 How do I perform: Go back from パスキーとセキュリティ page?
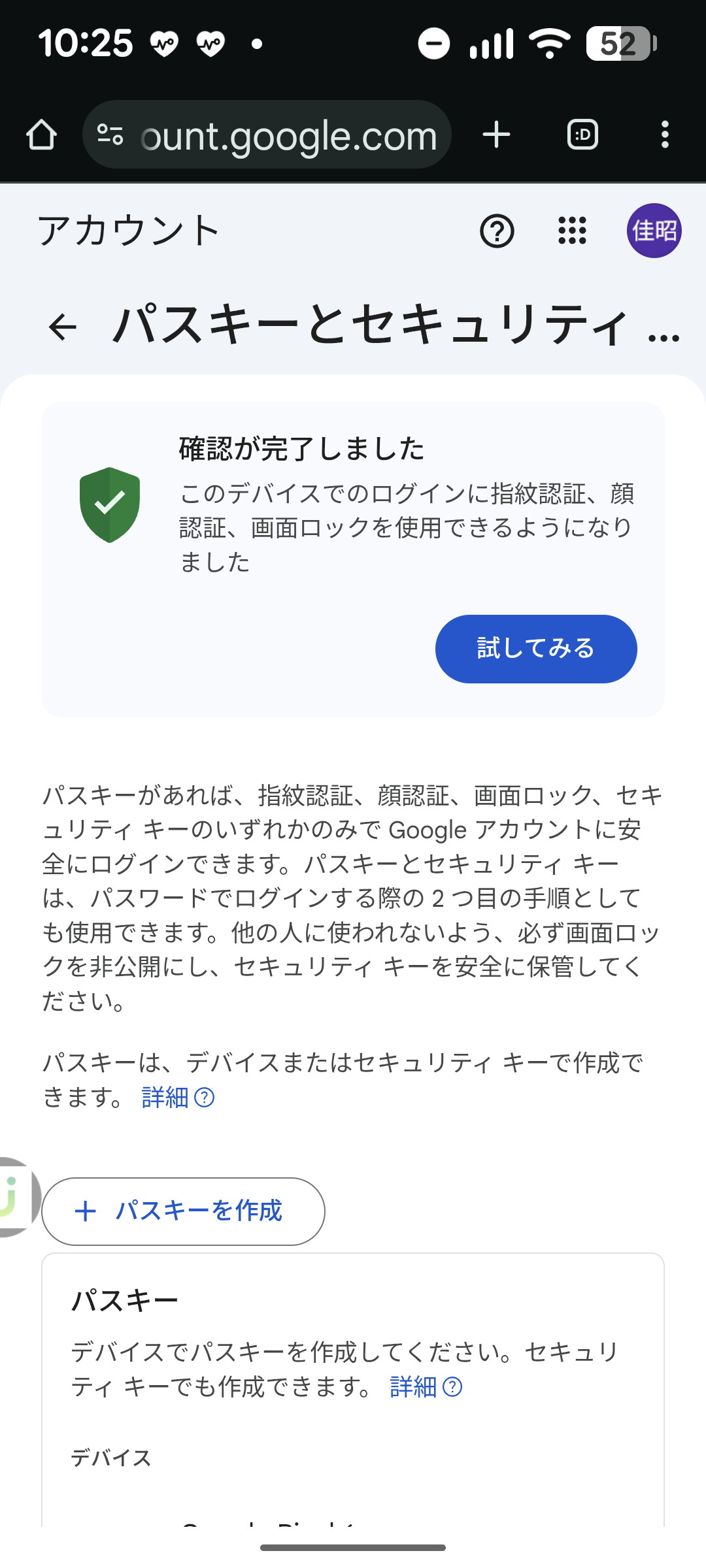pyautogui.click(x=63, y=327)
